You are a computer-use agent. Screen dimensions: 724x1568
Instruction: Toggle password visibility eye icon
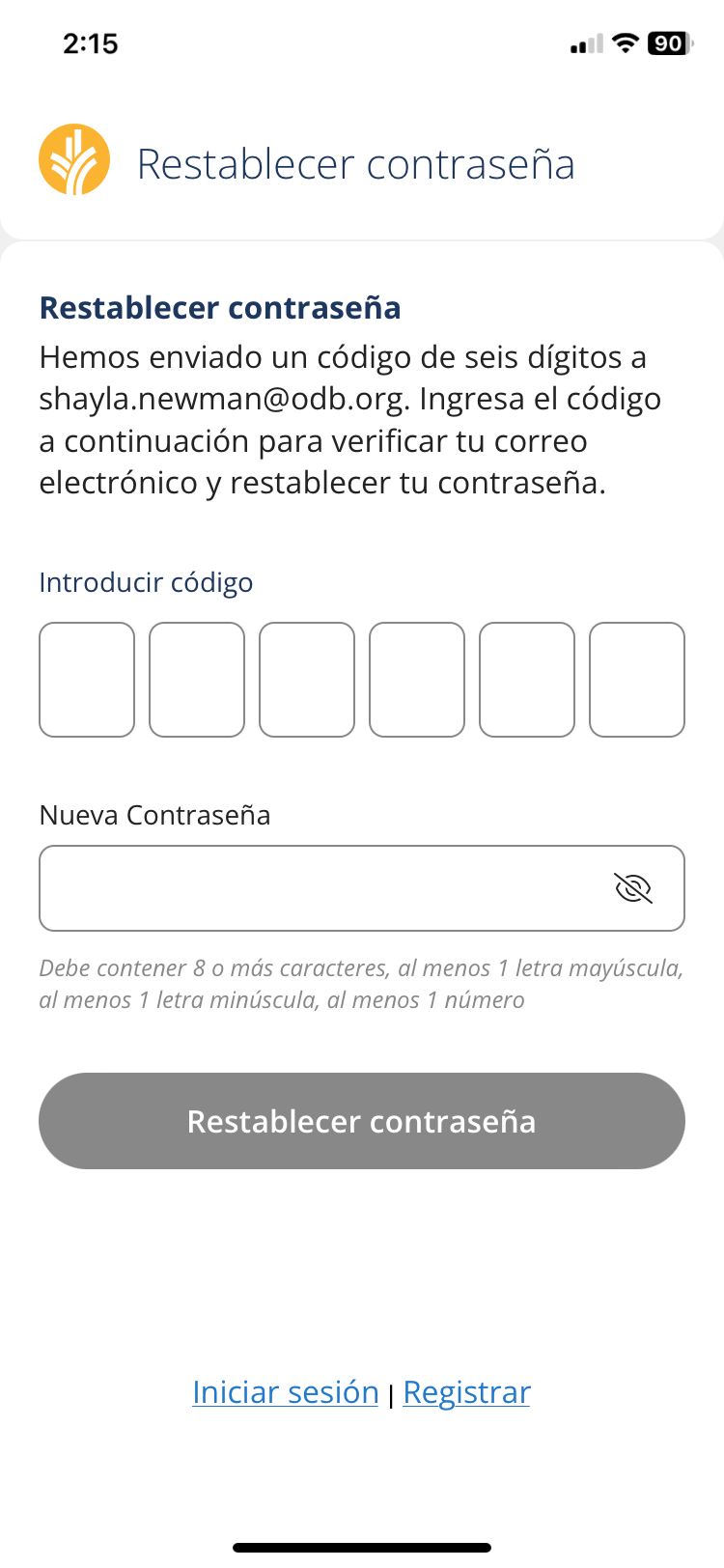633,888
